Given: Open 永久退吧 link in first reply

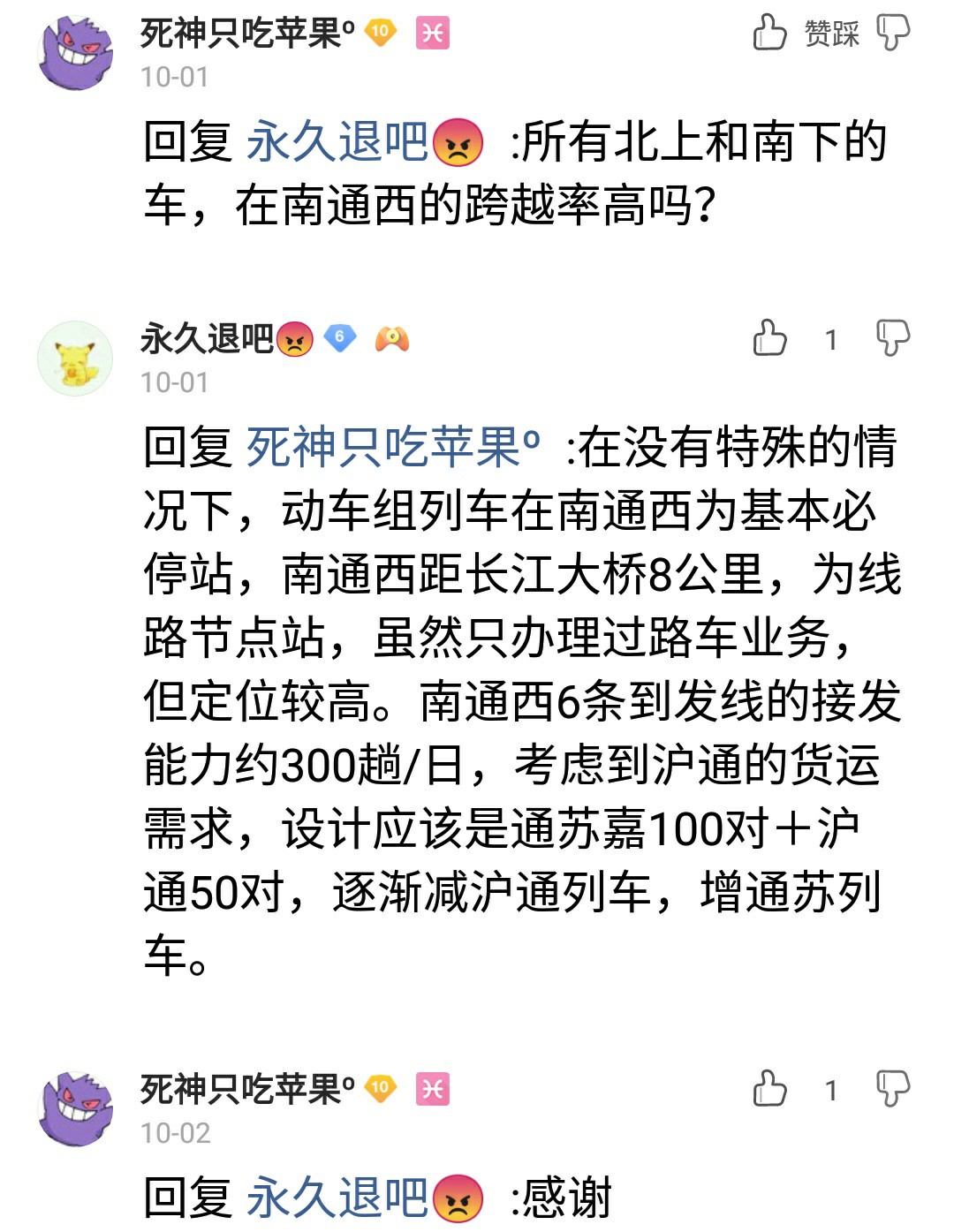Looking at the screenshot, I should 336,141.
